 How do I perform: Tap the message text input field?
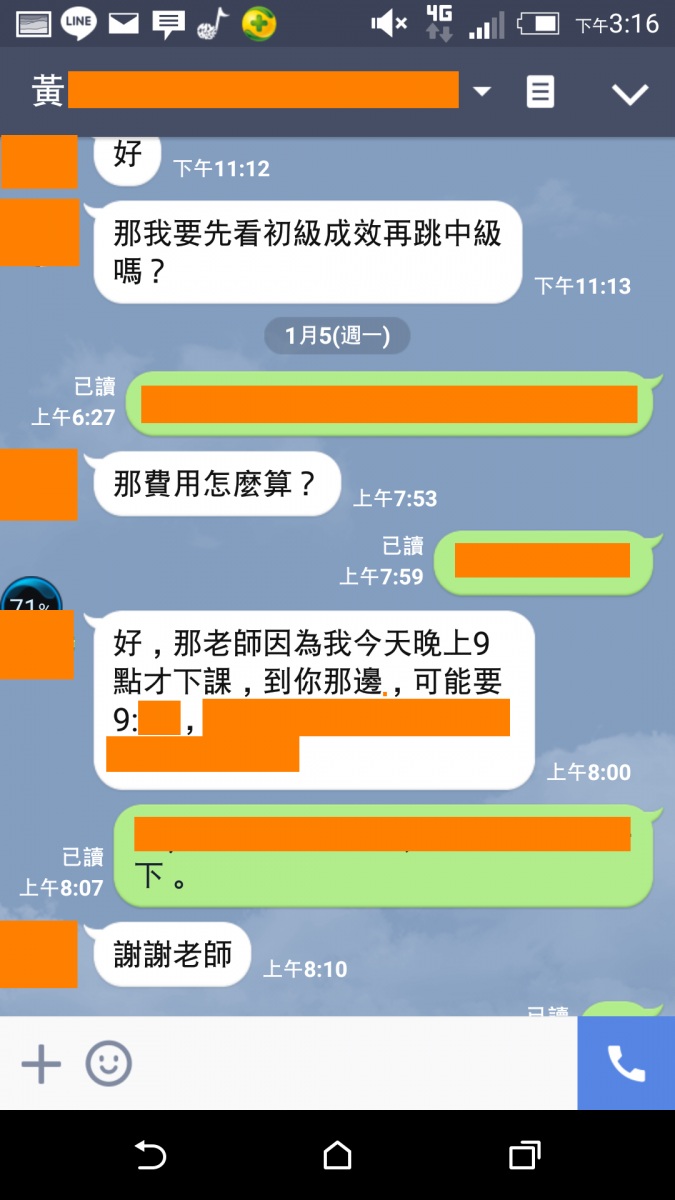point(350,1064)
